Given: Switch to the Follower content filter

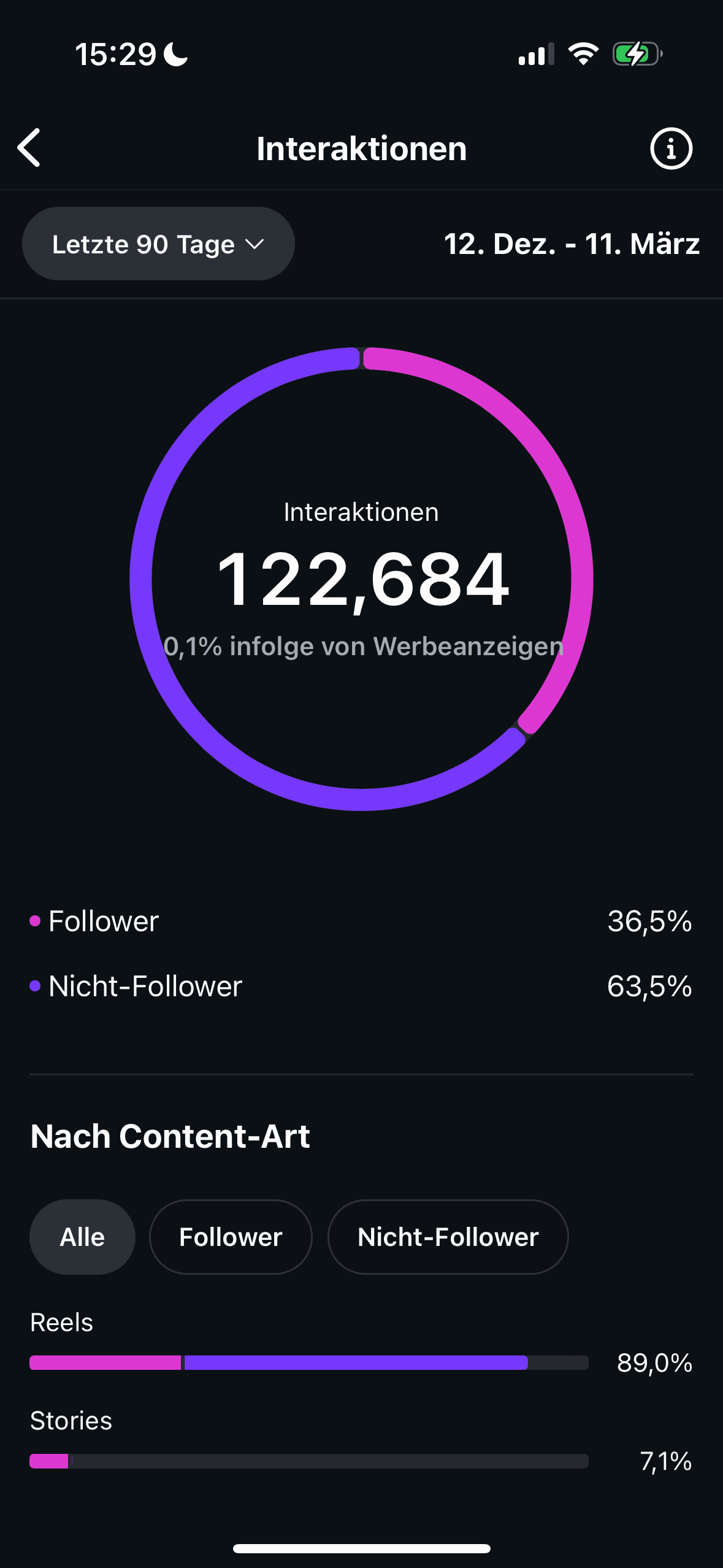Looking at the screenshot, I should pos(231,1237).
